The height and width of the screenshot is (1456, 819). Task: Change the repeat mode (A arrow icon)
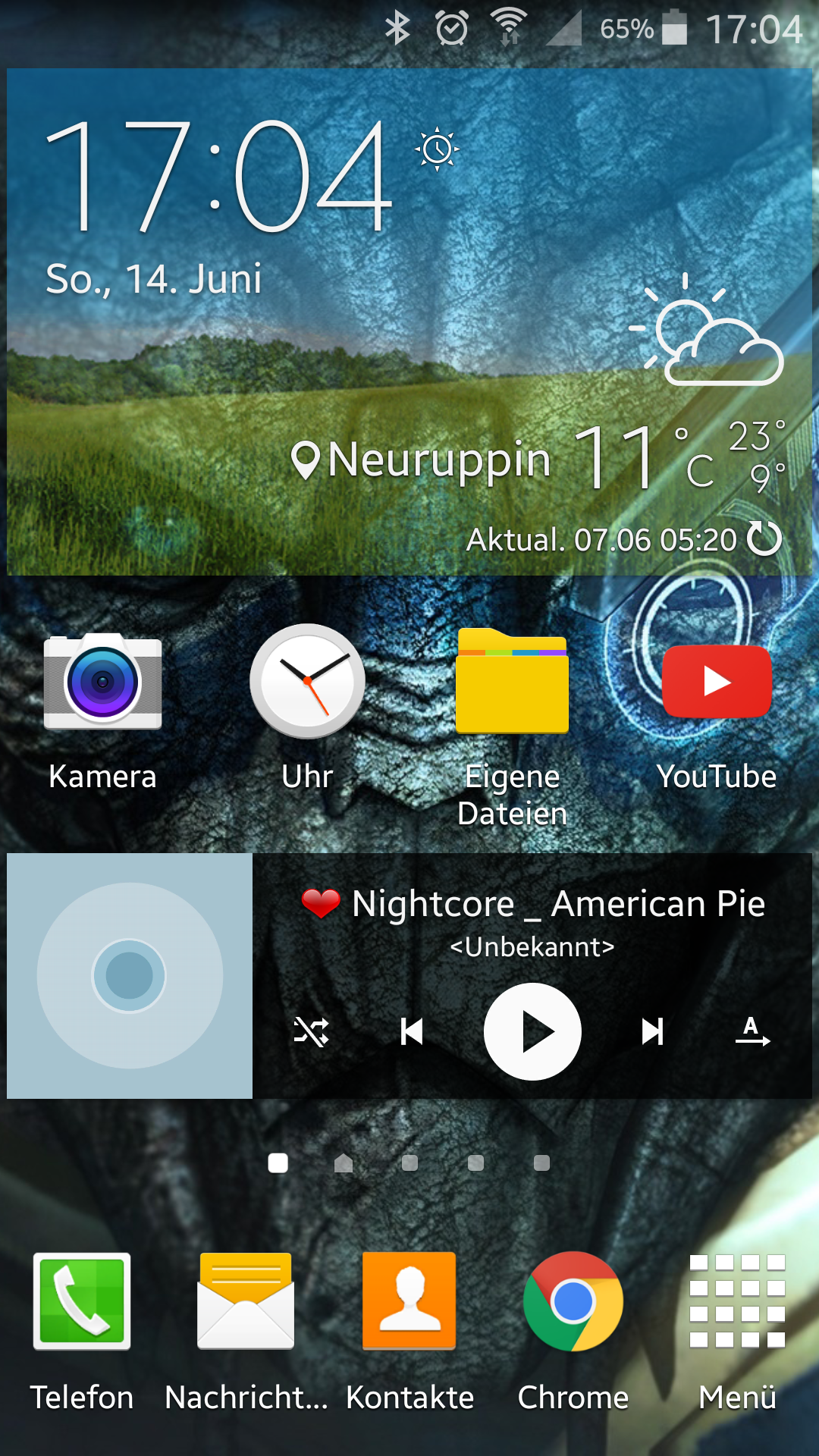pos(752,1031)
